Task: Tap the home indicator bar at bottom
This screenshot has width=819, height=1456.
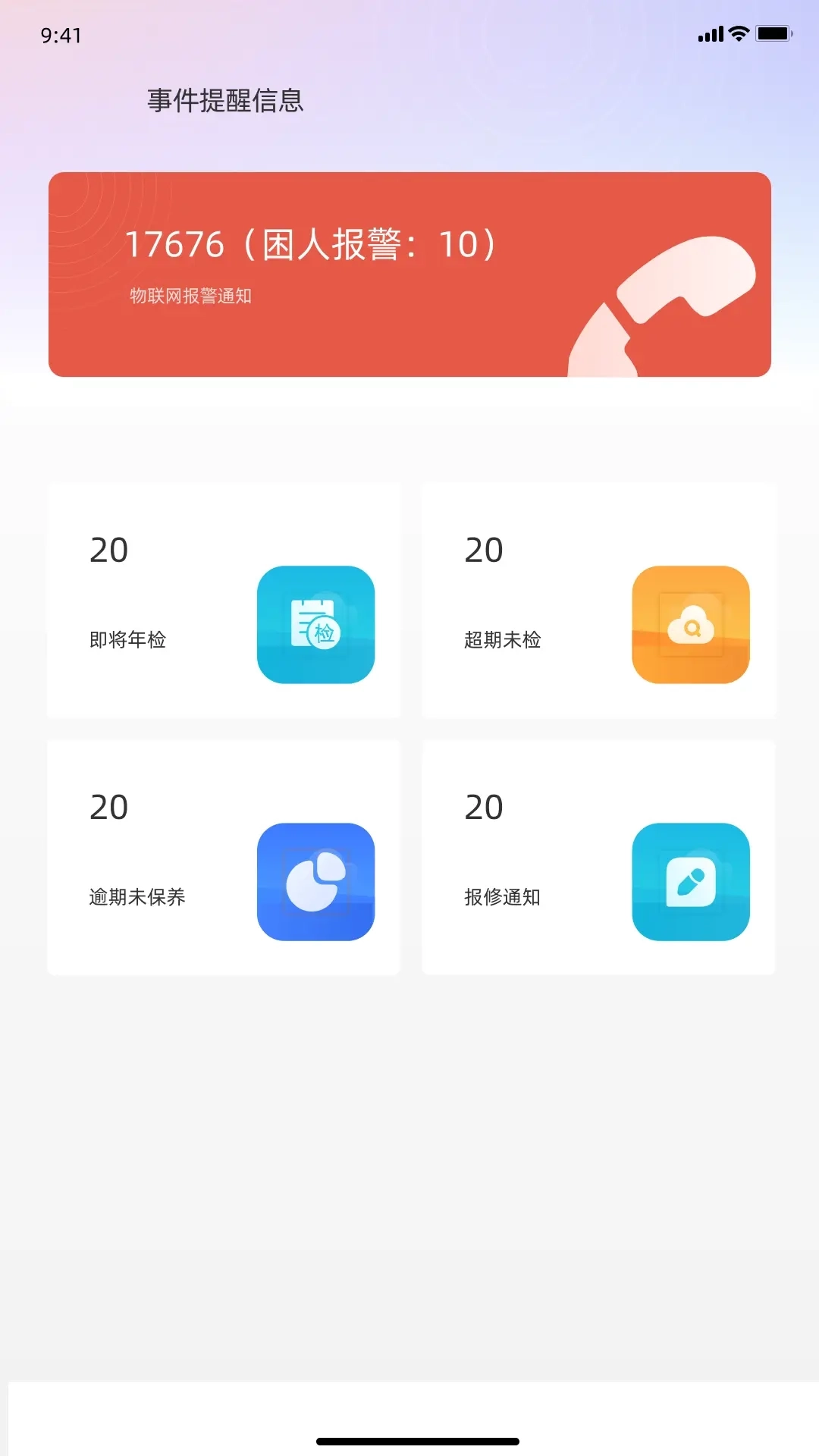Action: tap(409, 1439)
